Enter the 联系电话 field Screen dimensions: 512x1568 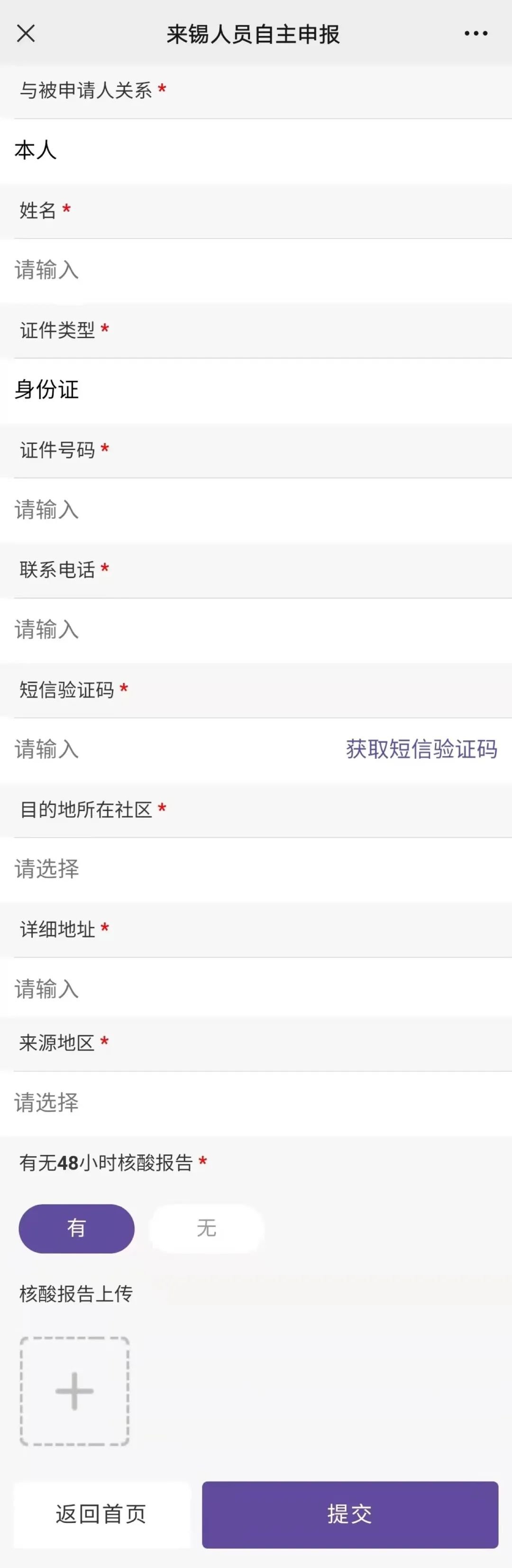click(256, 629)
